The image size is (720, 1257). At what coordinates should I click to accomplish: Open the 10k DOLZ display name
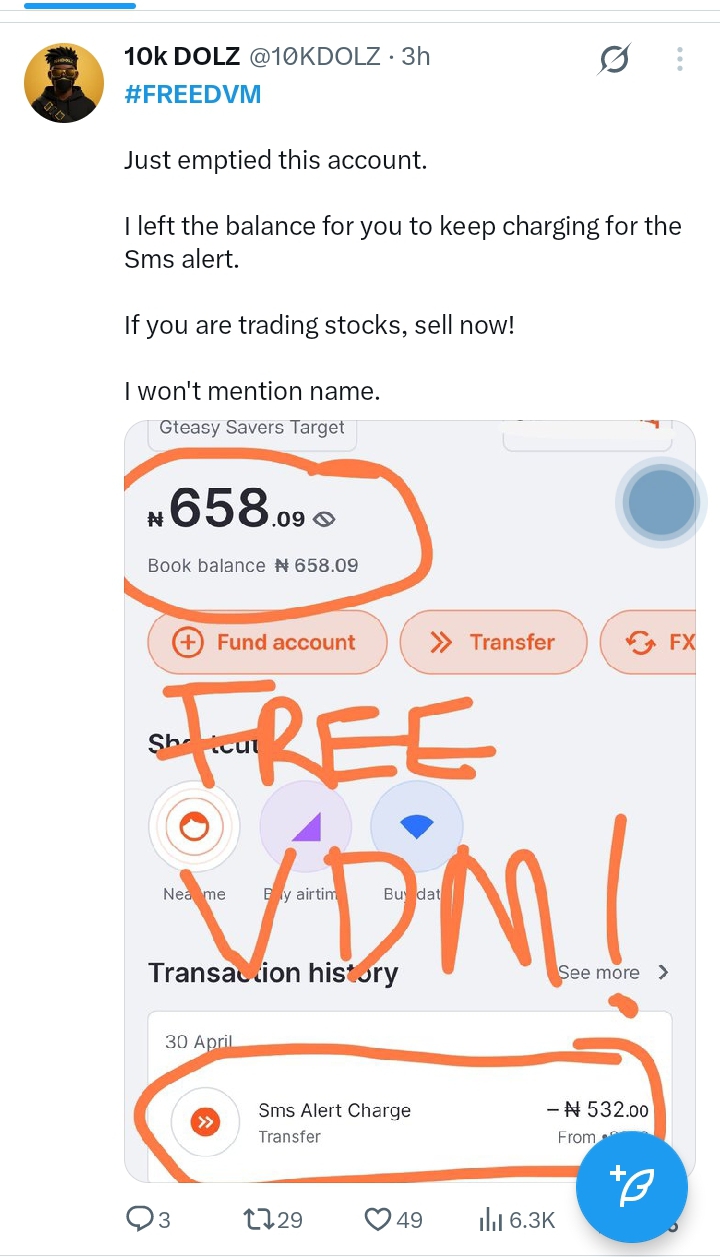click(181, 57)
